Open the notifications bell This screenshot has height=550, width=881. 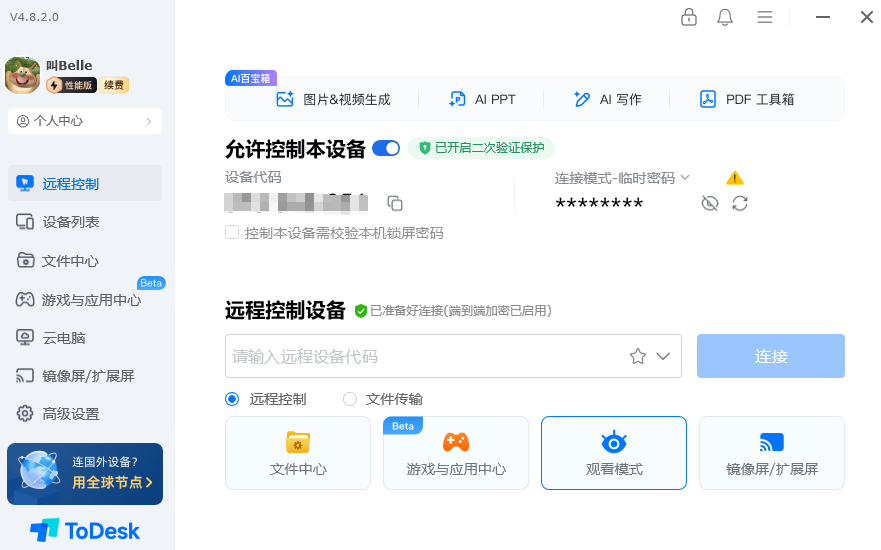coord(725,17)
